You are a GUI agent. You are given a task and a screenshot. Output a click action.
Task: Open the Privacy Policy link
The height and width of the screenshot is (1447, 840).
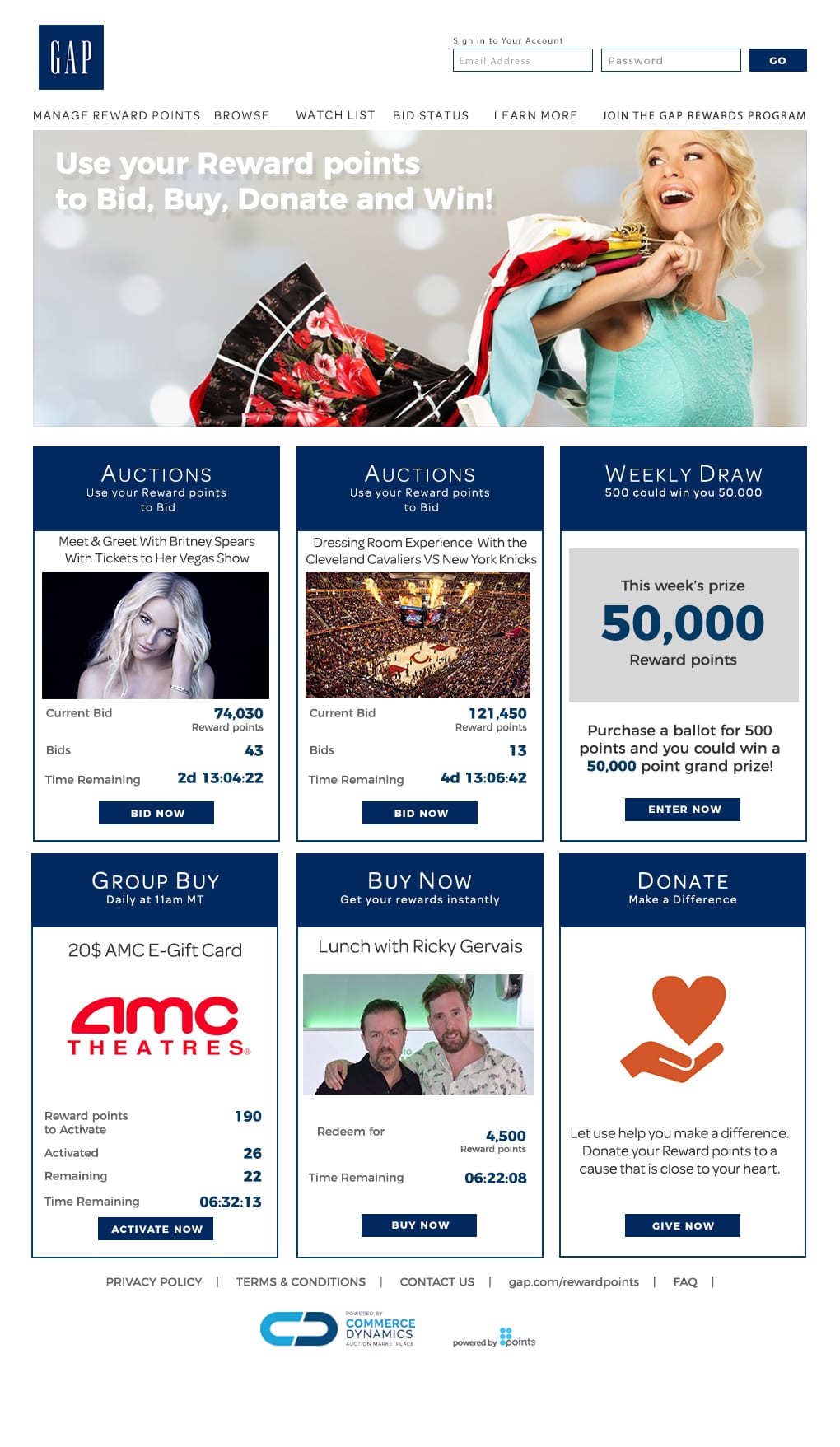(x=154, y=1281)
